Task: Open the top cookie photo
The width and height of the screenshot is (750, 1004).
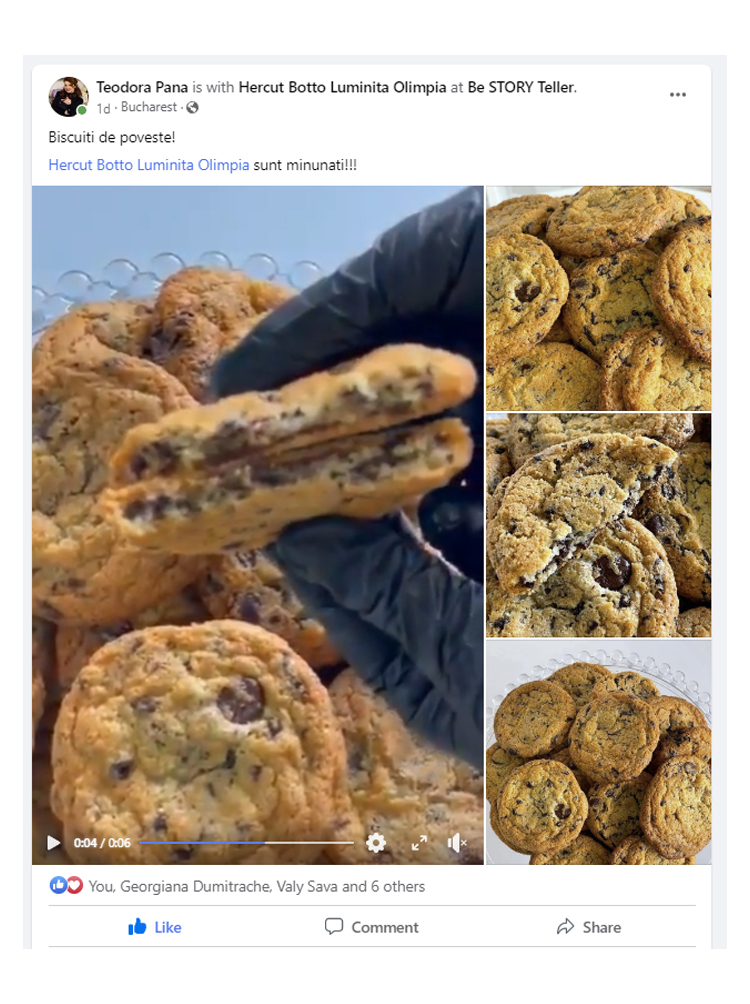Action: pyautogui.click(x=598, y=298)
